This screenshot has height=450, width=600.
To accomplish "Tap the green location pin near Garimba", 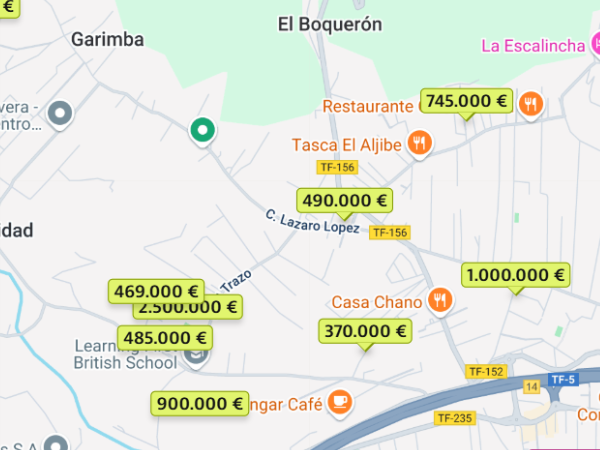I will pyautogui.click(x=204, y=130).
